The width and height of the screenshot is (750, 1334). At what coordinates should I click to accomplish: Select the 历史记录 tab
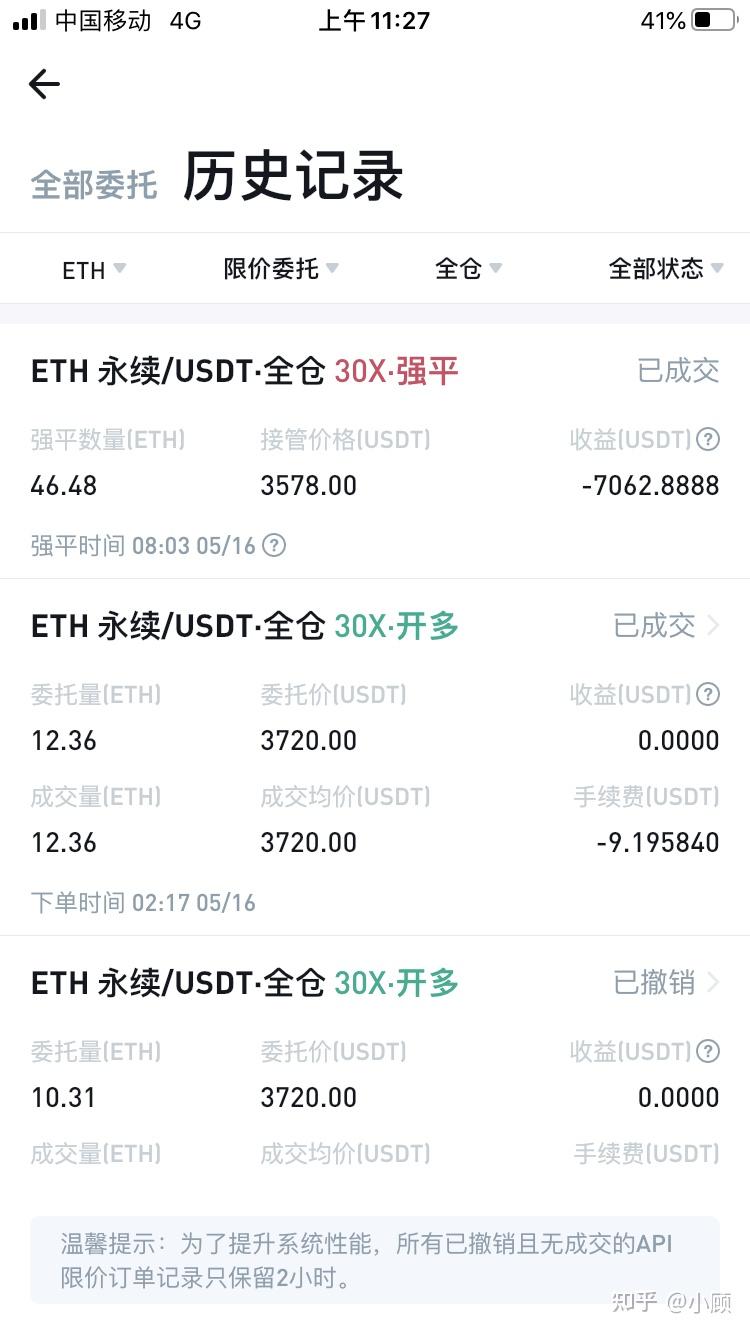click(293, 177)
